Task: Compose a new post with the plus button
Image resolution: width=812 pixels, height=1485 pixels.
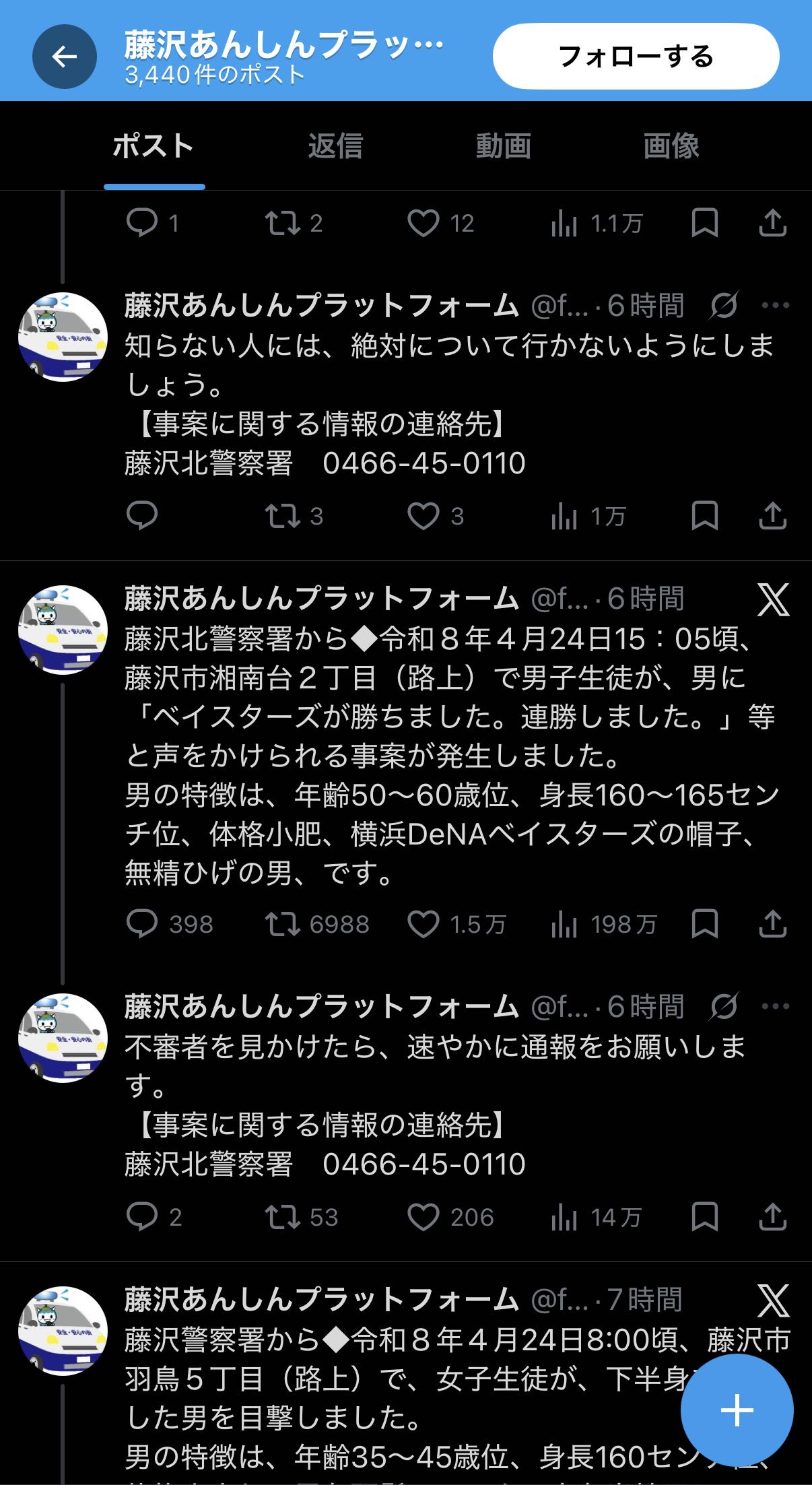Action: [737, 1410]
